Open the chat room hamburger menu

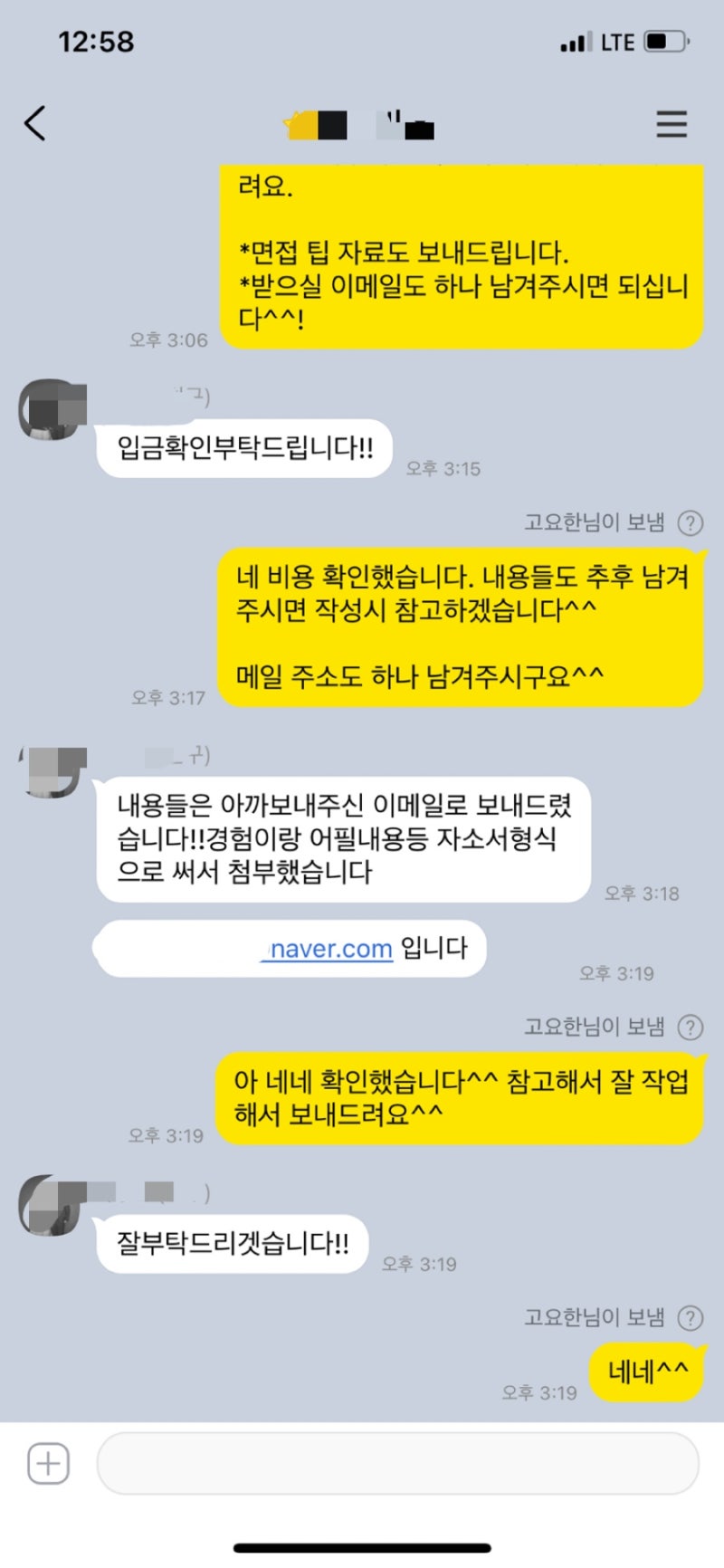(x=672, y=124)
